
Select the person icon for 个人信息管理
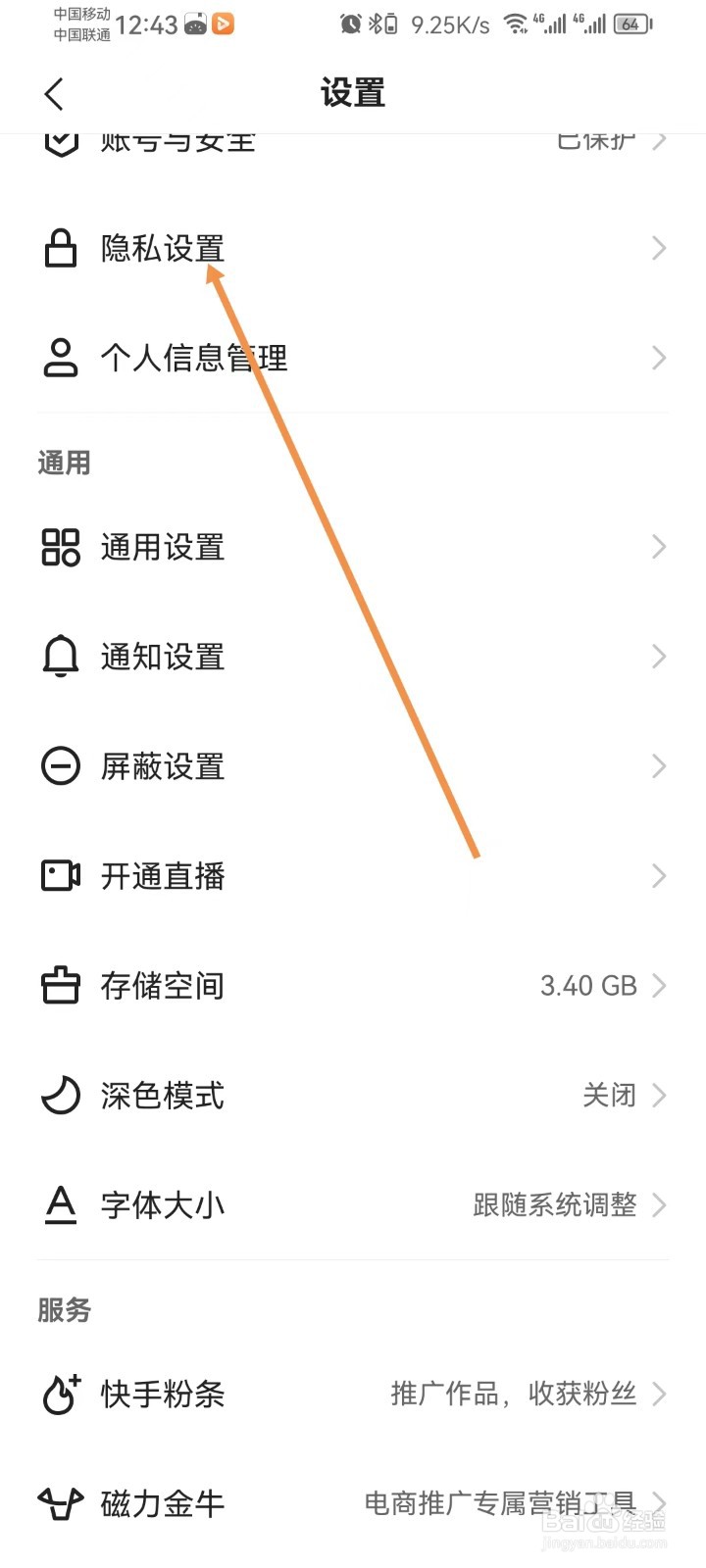61,358
